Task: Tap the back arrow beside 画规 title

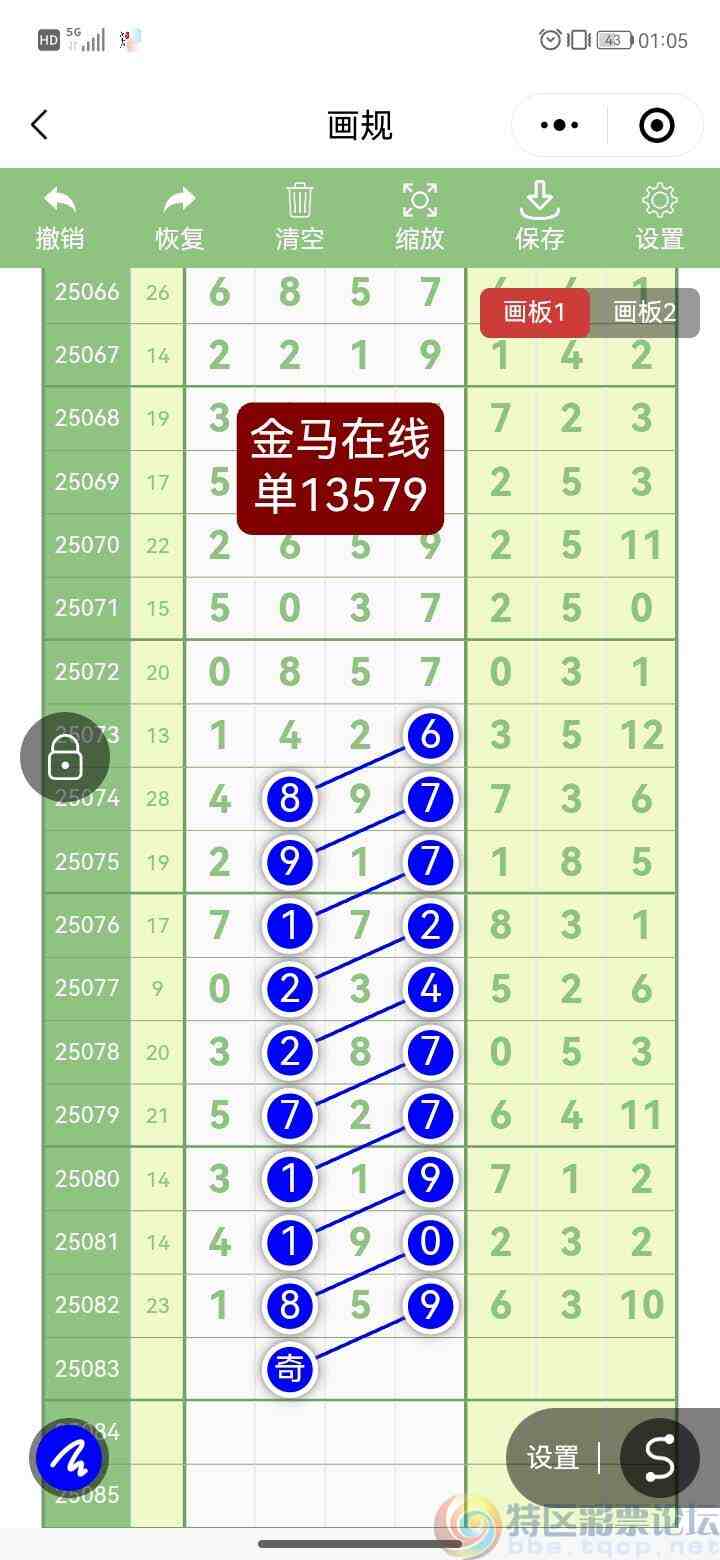Action: (x=40, y=125)
